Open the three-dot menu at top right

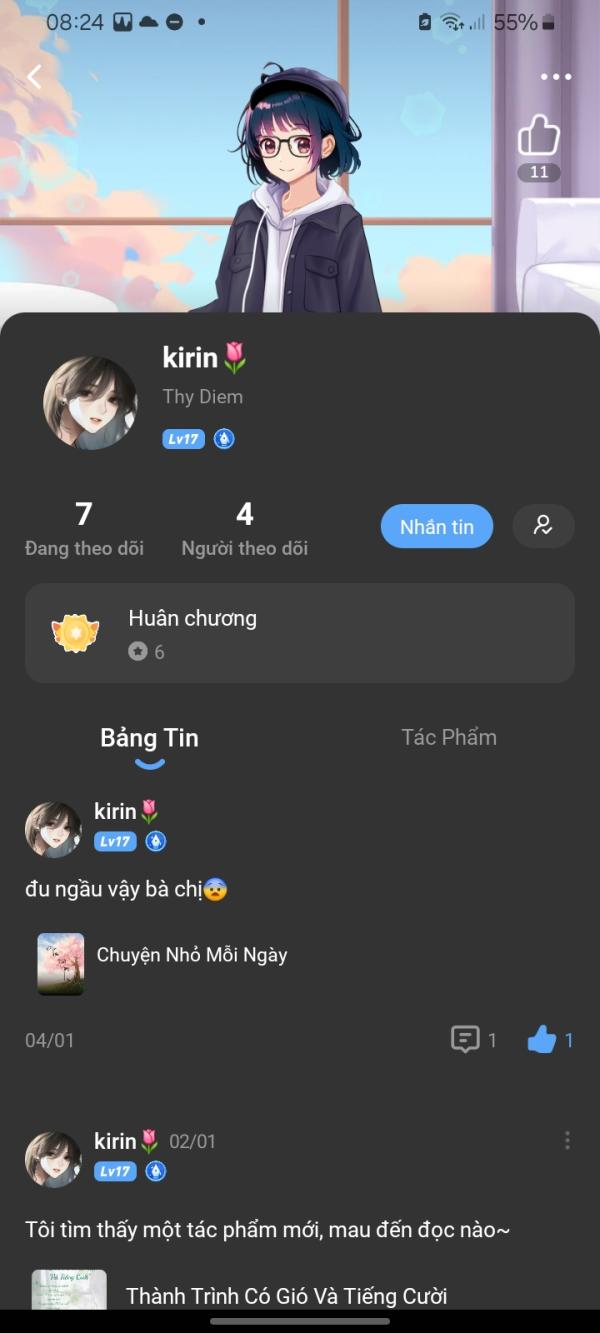point(556,77)
